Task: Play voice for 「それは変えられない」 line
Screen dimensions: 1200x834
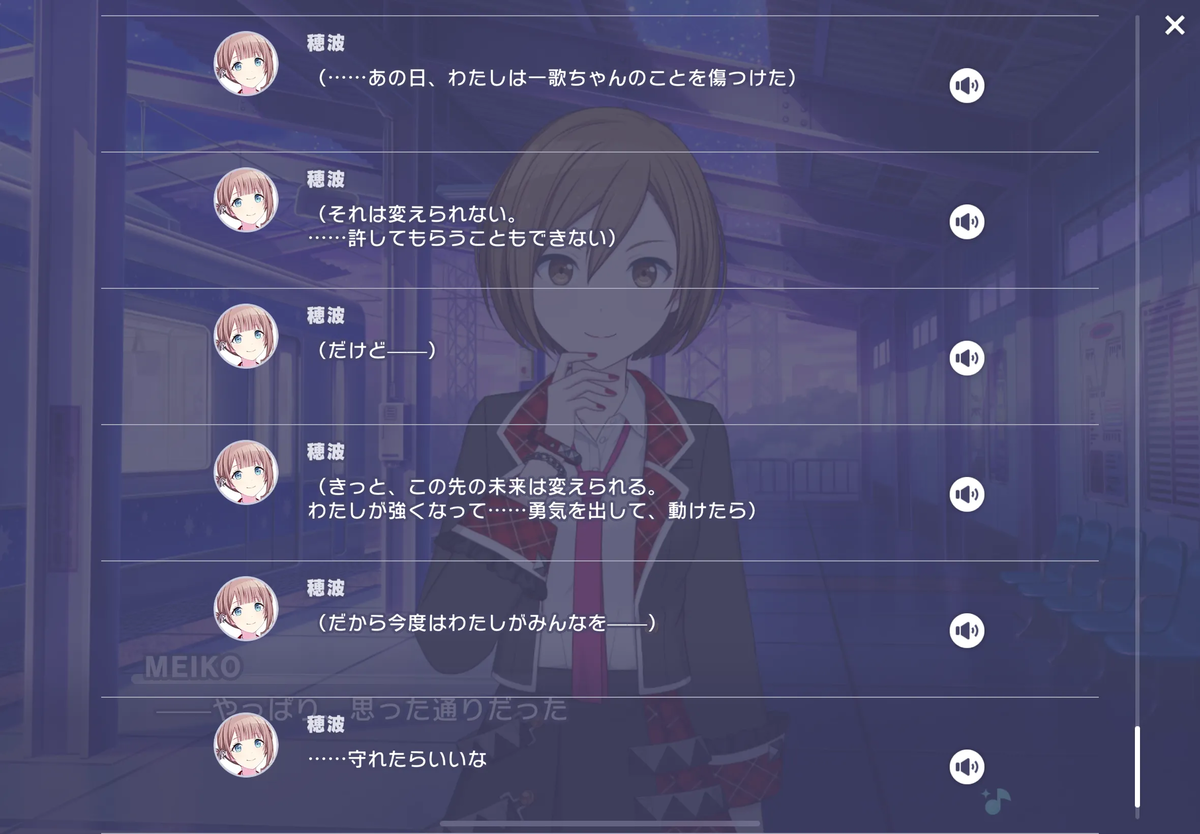Action: coord(966,222)
